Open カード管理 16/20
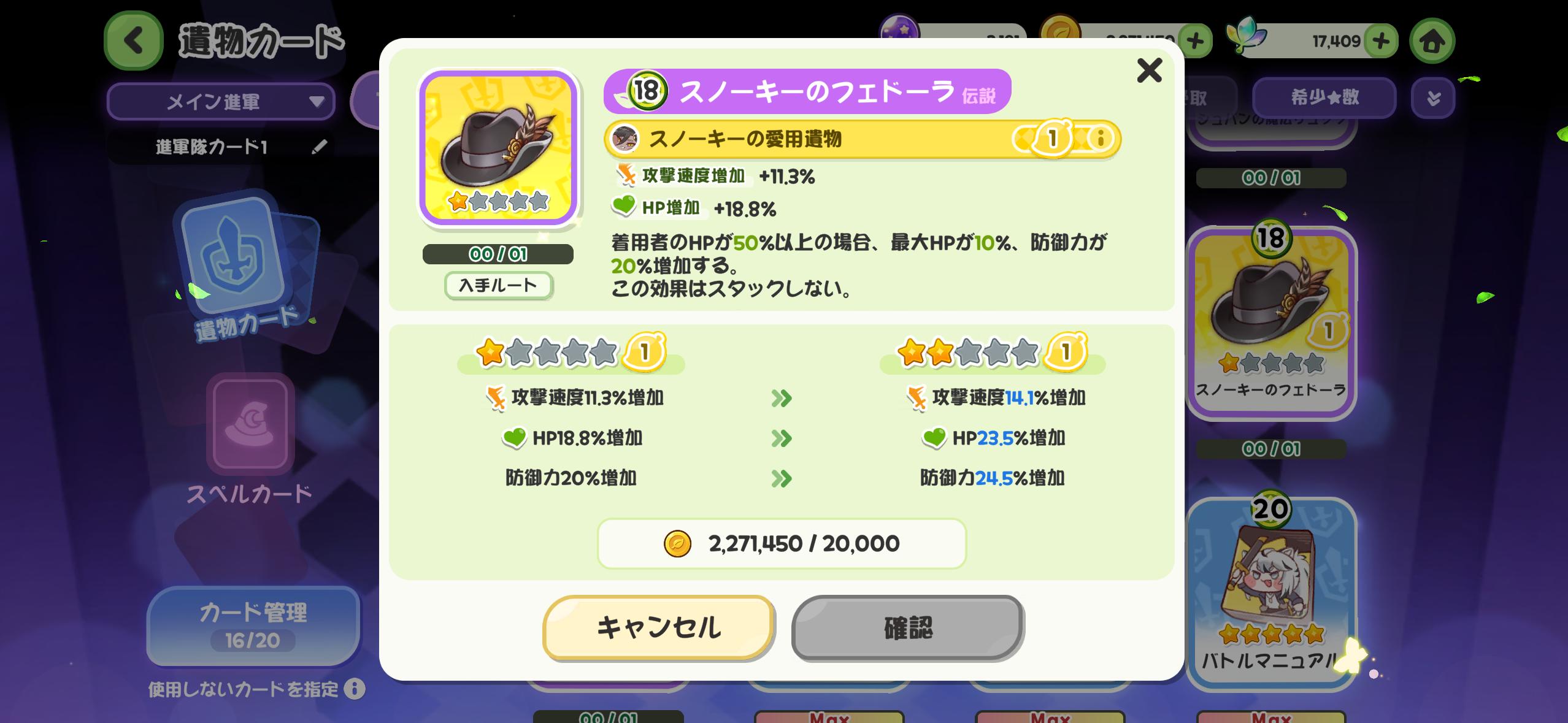Viewport: 1568px width, 723px height. point(253,625)
